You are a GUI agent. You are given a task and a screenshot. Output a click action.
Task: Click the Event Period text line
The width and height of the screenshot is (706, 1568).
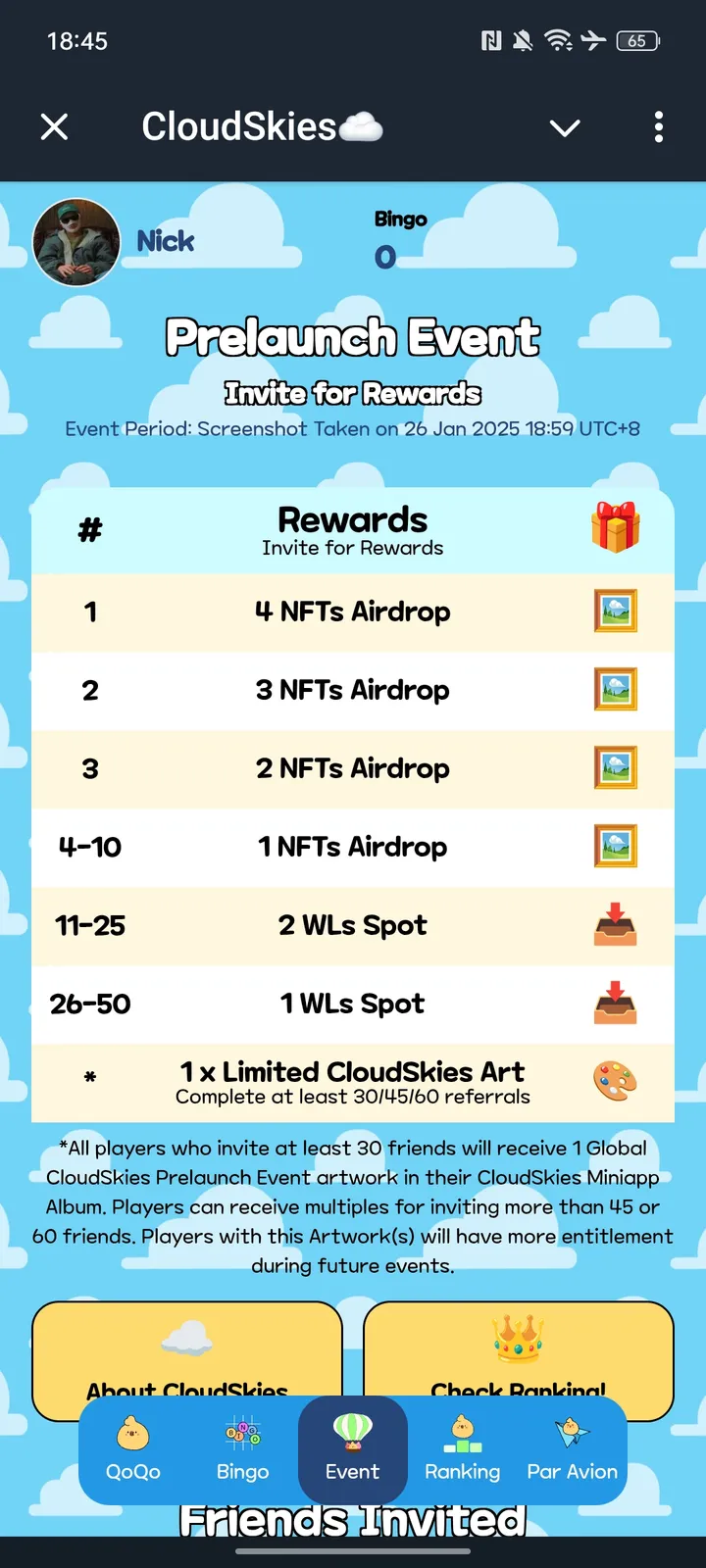coord(352,428)
